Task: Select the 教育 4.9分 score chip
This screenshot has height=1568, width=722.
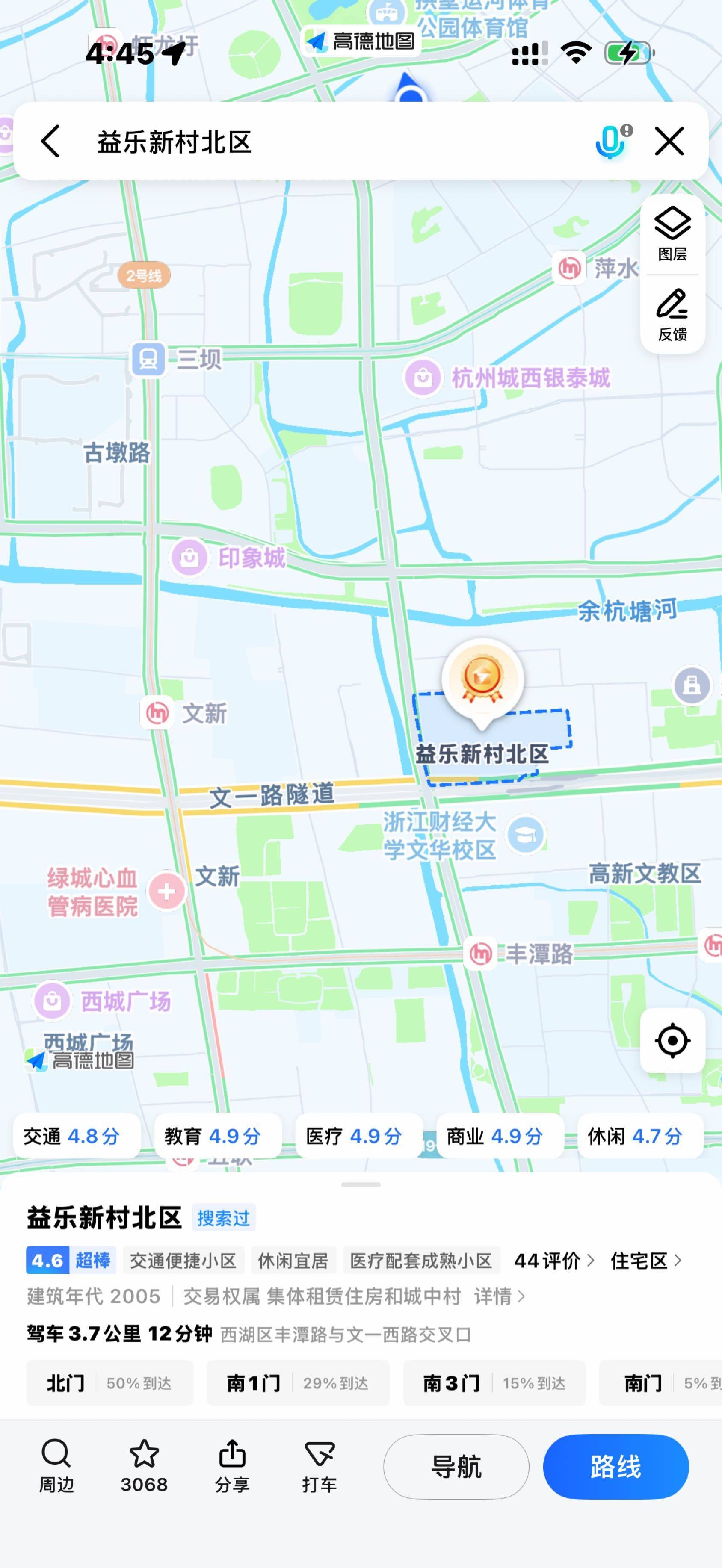Action: (218, 1136)
